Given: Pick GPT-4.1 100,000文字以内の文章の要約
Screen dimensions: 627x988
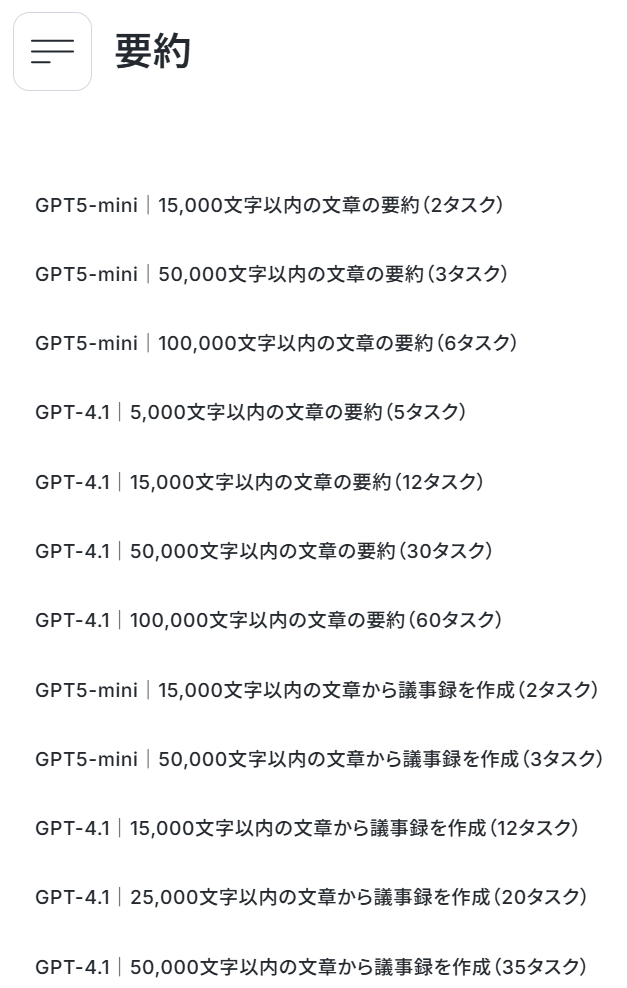Looking at the screenshot, I should click(268, 620).
